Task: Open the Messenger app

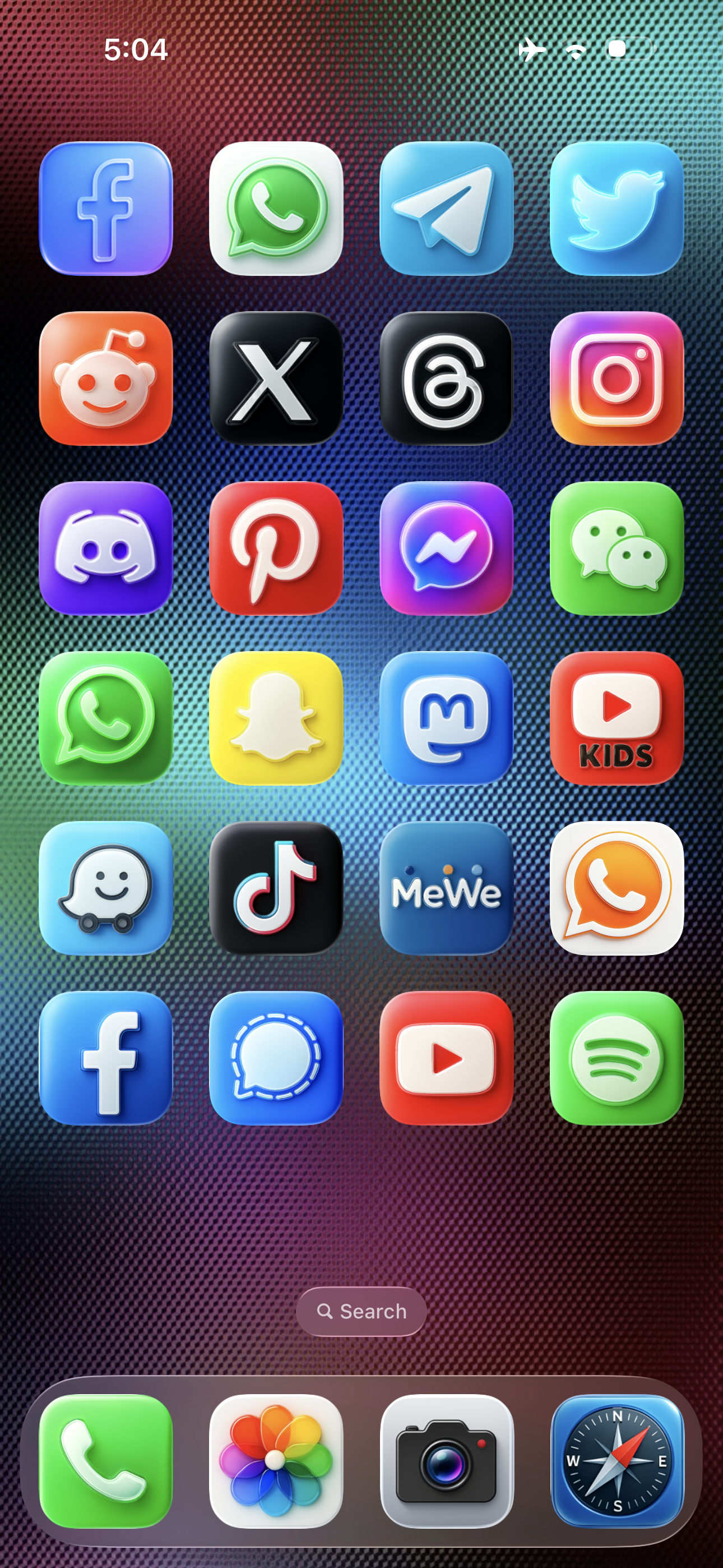Action: coord(446,548)
